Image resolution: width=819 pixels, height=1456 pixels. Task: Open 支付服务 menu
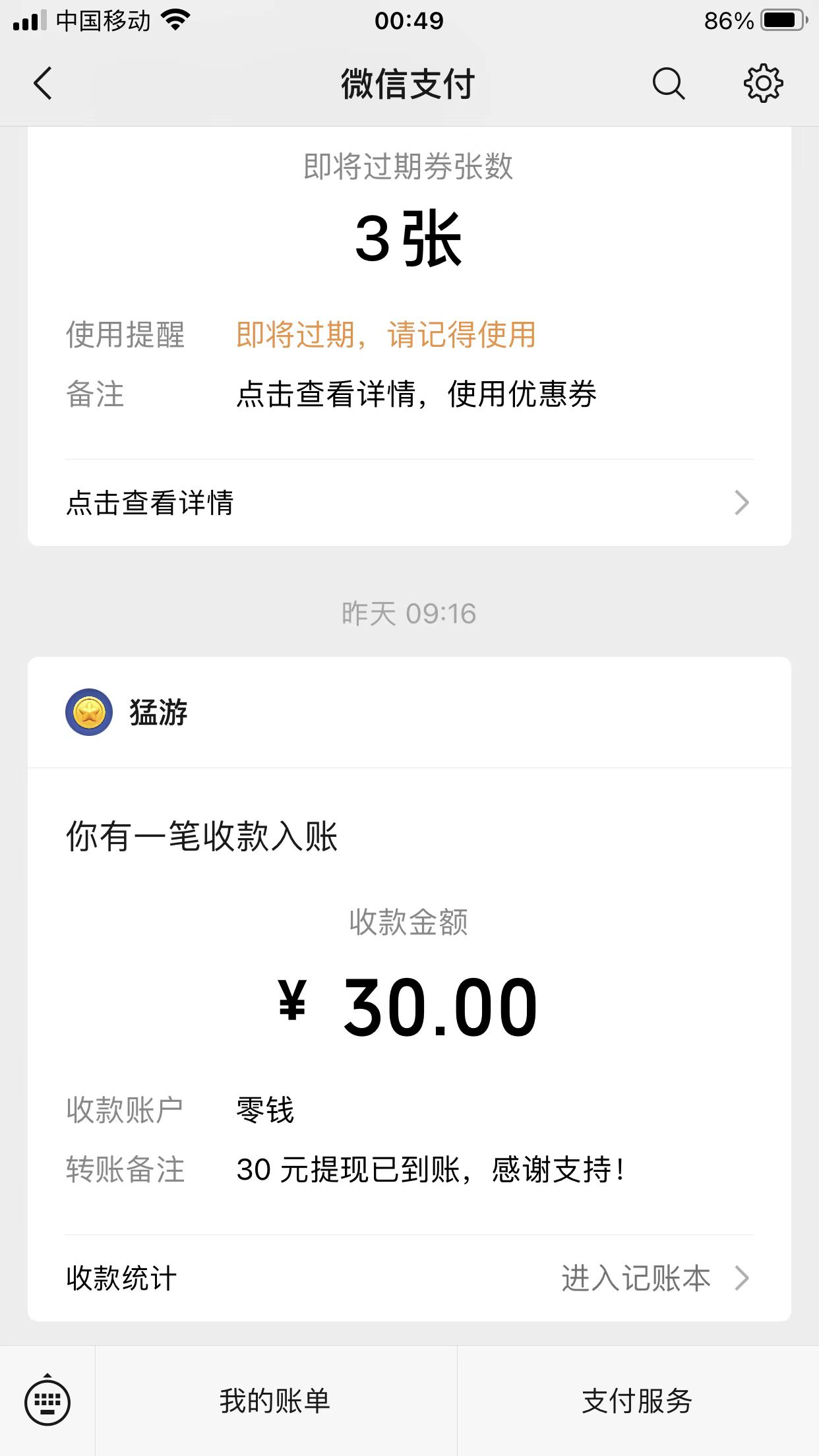pyautogui.click(x=638, y=1401)
